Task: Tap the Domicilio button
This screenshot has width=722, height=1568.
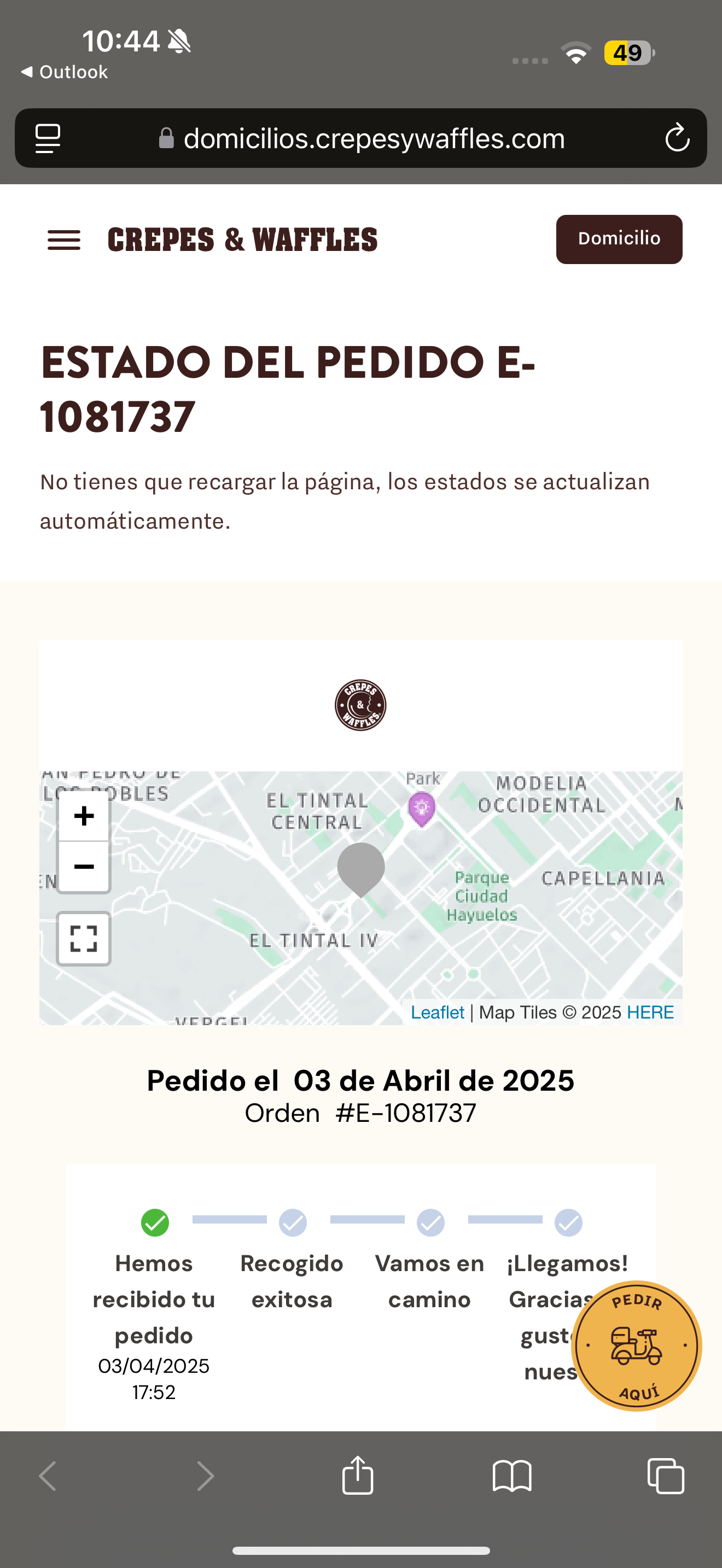Action: (619, 239)
